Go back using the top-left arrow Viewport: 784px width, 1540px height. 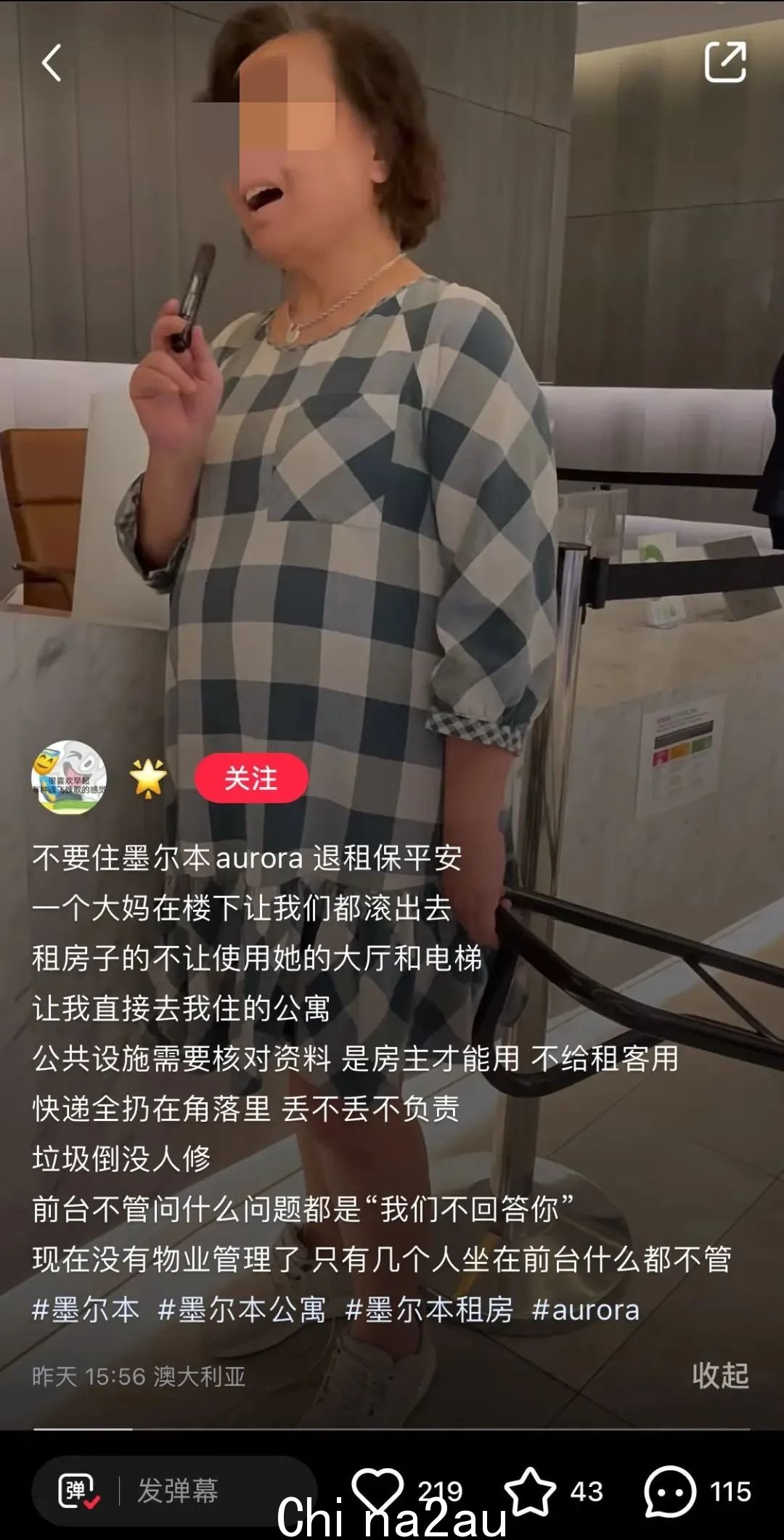coord(52,62)
